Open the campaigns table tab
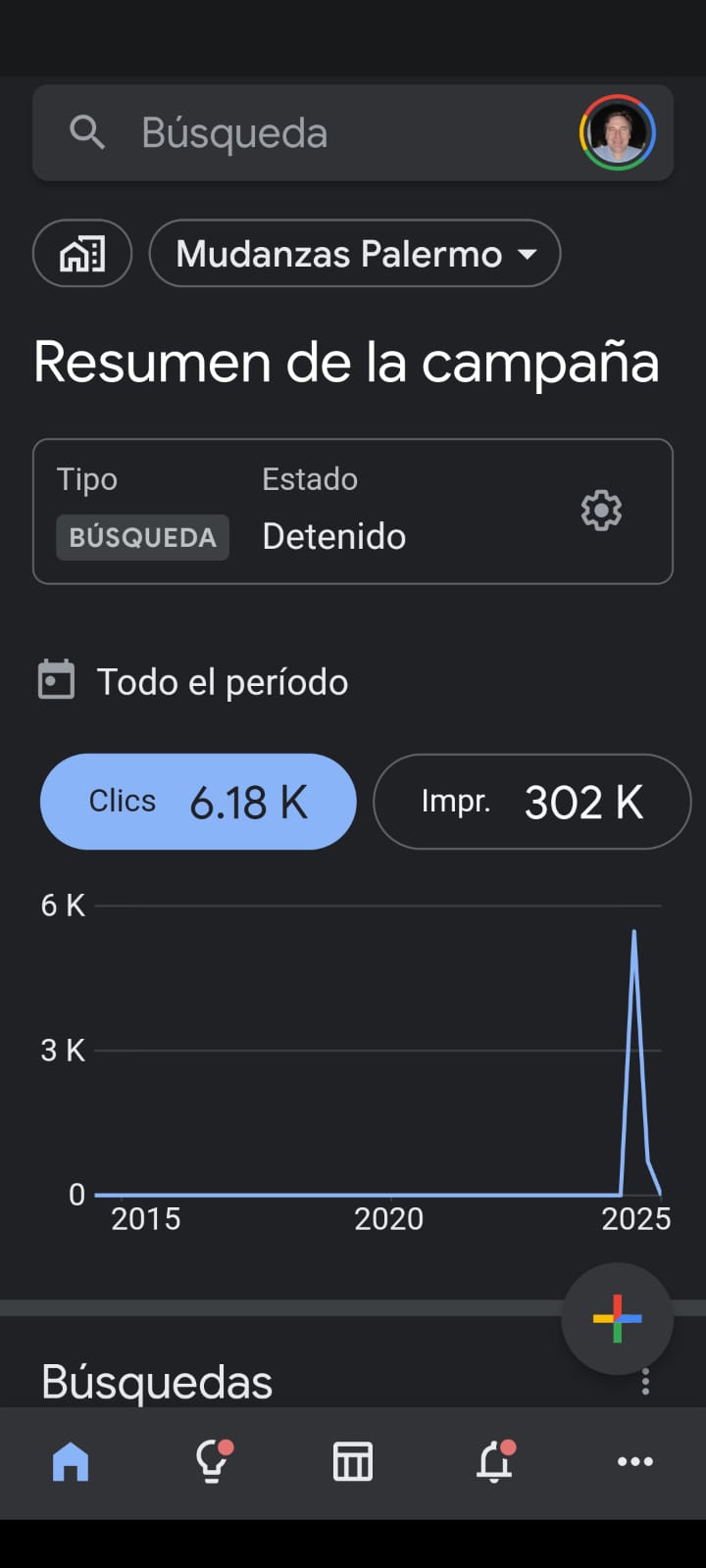Image resolution: width=706 pixels, height=1568 pixels. 353,1462
